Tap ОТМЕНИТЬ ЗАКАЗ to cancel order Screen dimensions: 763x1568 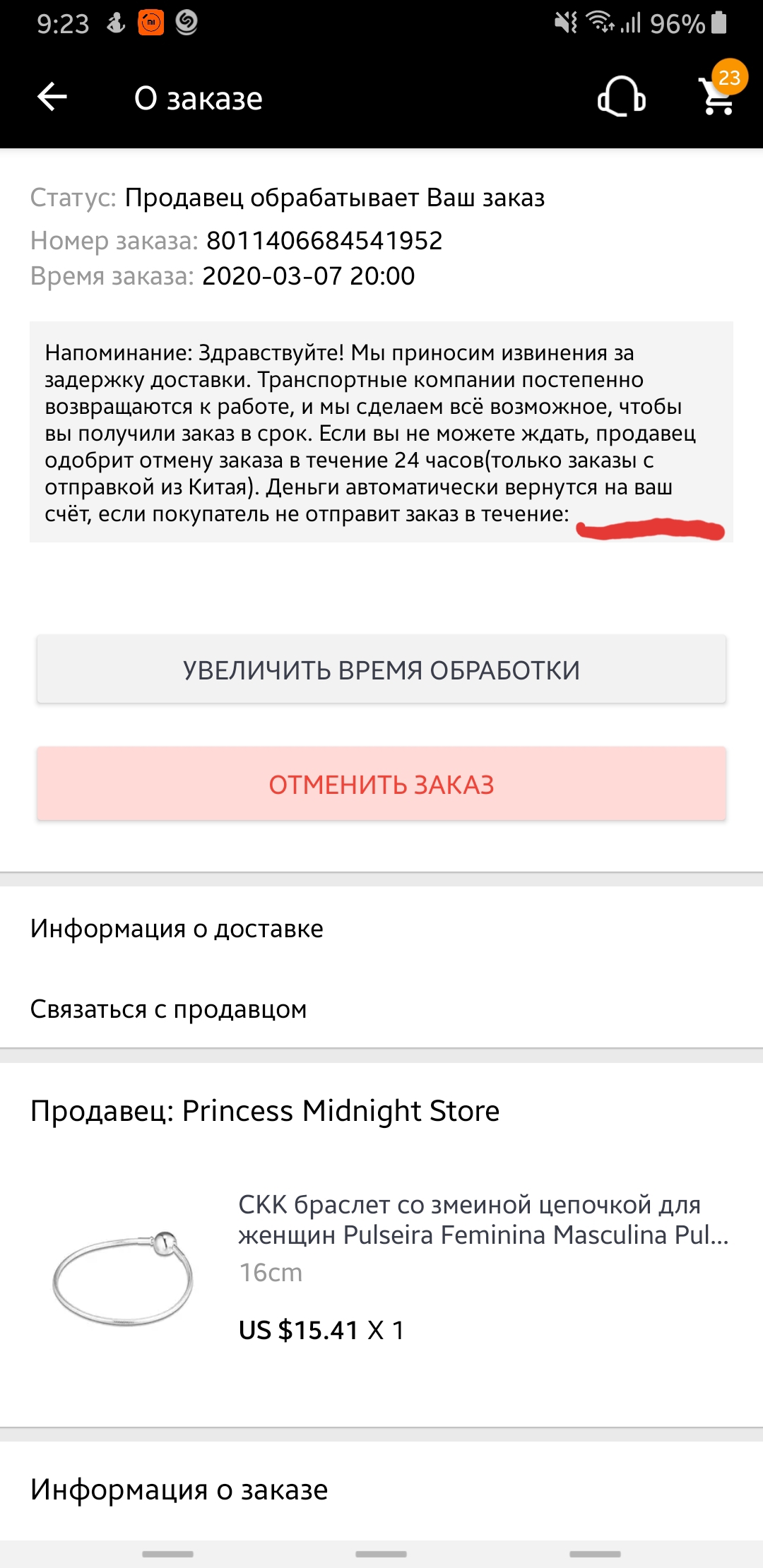[x=381, y=784]
